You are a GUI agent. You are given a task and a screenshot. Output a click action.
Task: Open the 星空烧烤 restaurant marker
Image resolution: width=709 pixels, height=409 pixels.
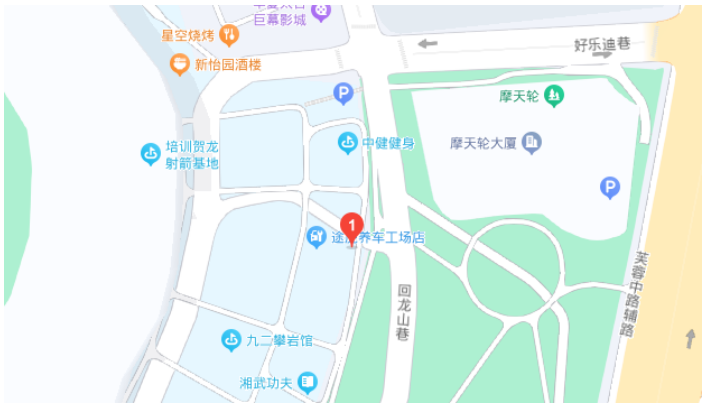pos(230,35)
